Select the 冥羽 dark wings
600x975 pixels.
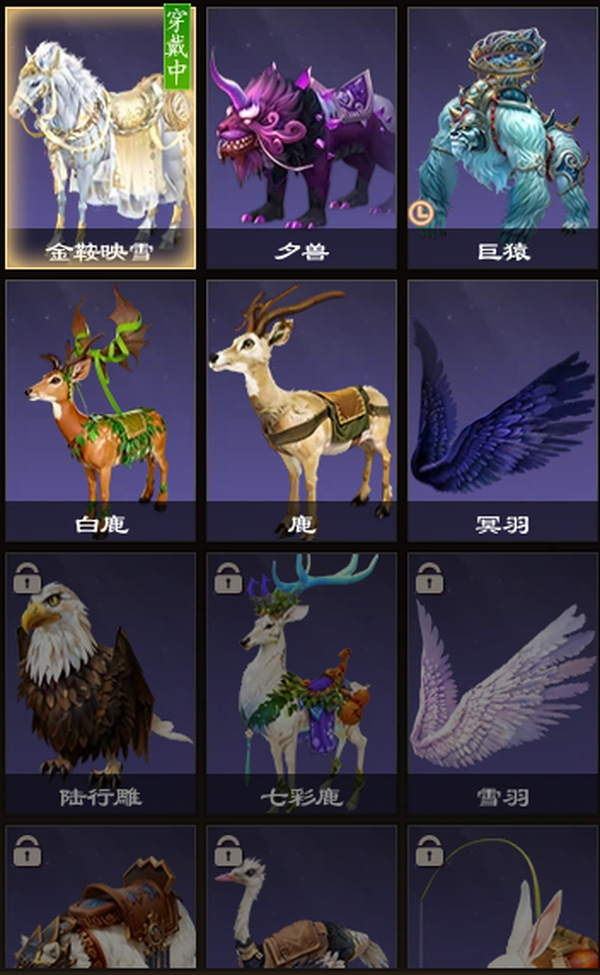coord(502,410)
